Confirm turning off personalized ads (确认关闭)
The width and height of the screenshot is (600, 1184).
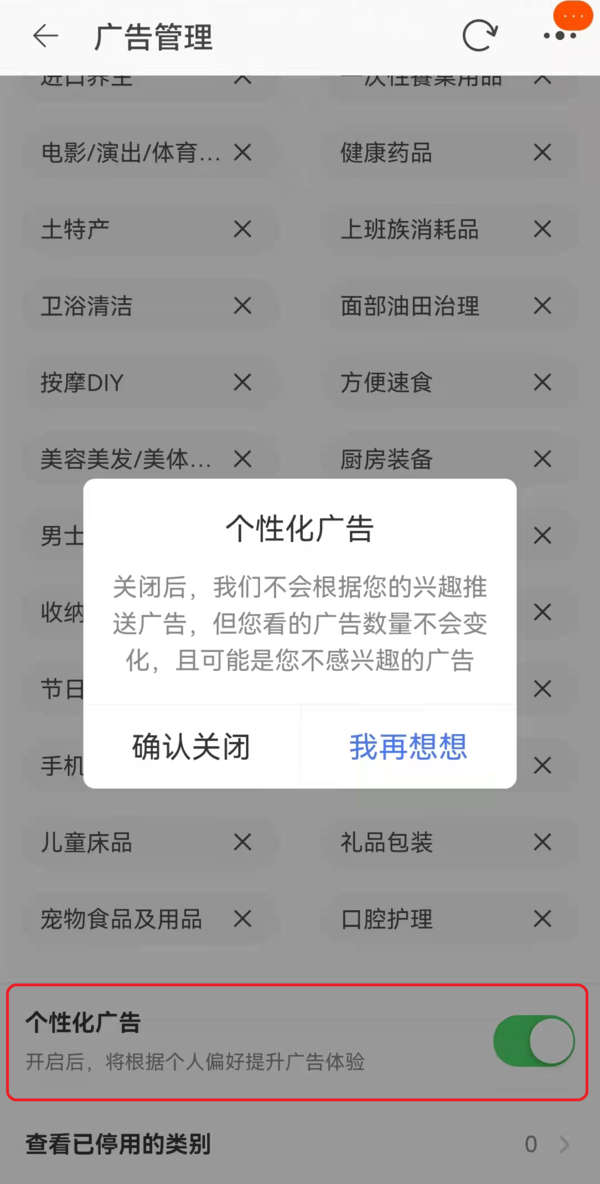[191, 746]
